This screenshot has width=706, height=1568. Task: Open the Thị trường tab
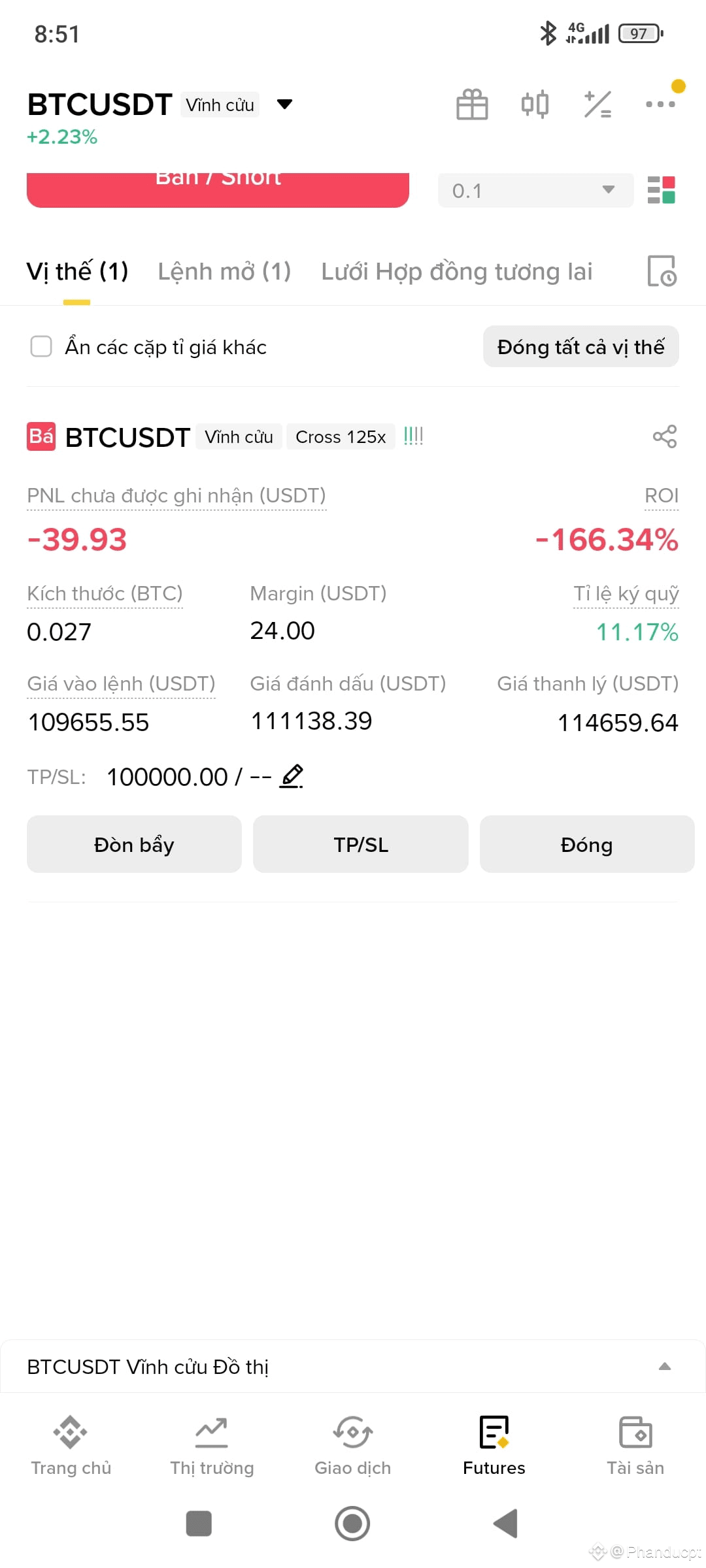(x=212, y=1446)
